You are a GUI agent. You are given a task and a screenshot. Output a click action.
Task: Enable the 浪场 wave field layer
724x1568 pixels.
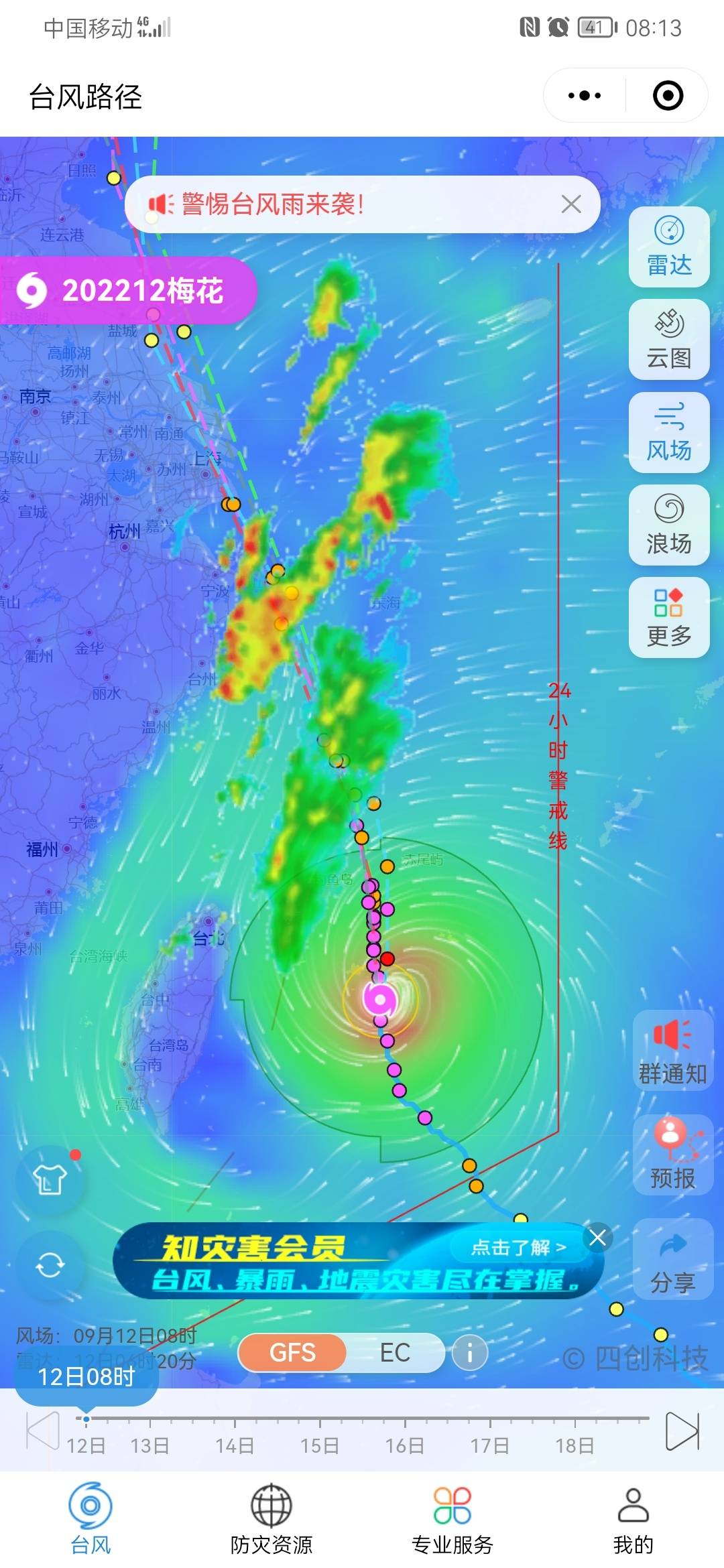coord(669,525)
